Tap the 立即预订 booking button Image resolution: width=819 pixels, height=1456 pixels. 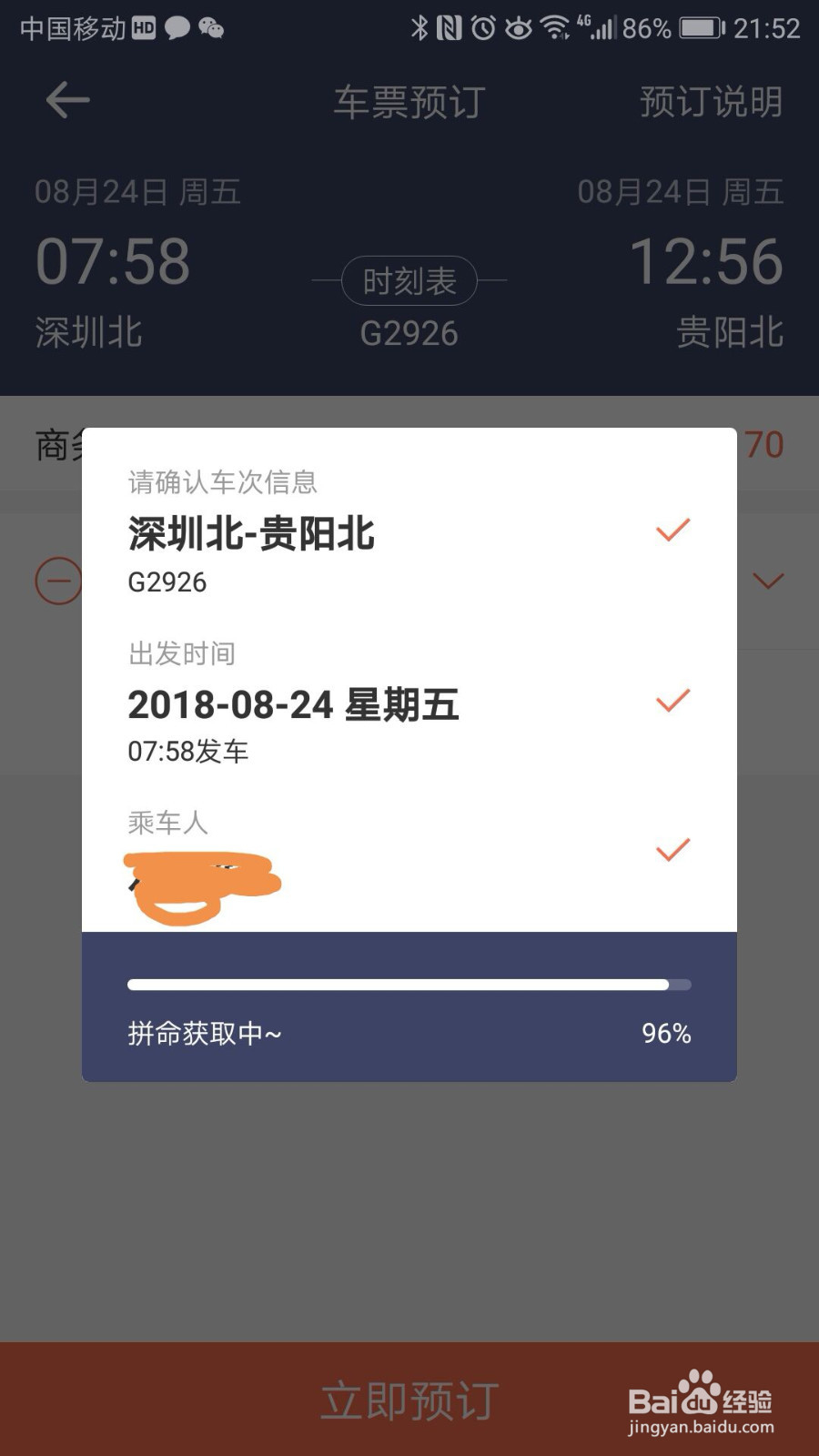tap(409, 1400)
